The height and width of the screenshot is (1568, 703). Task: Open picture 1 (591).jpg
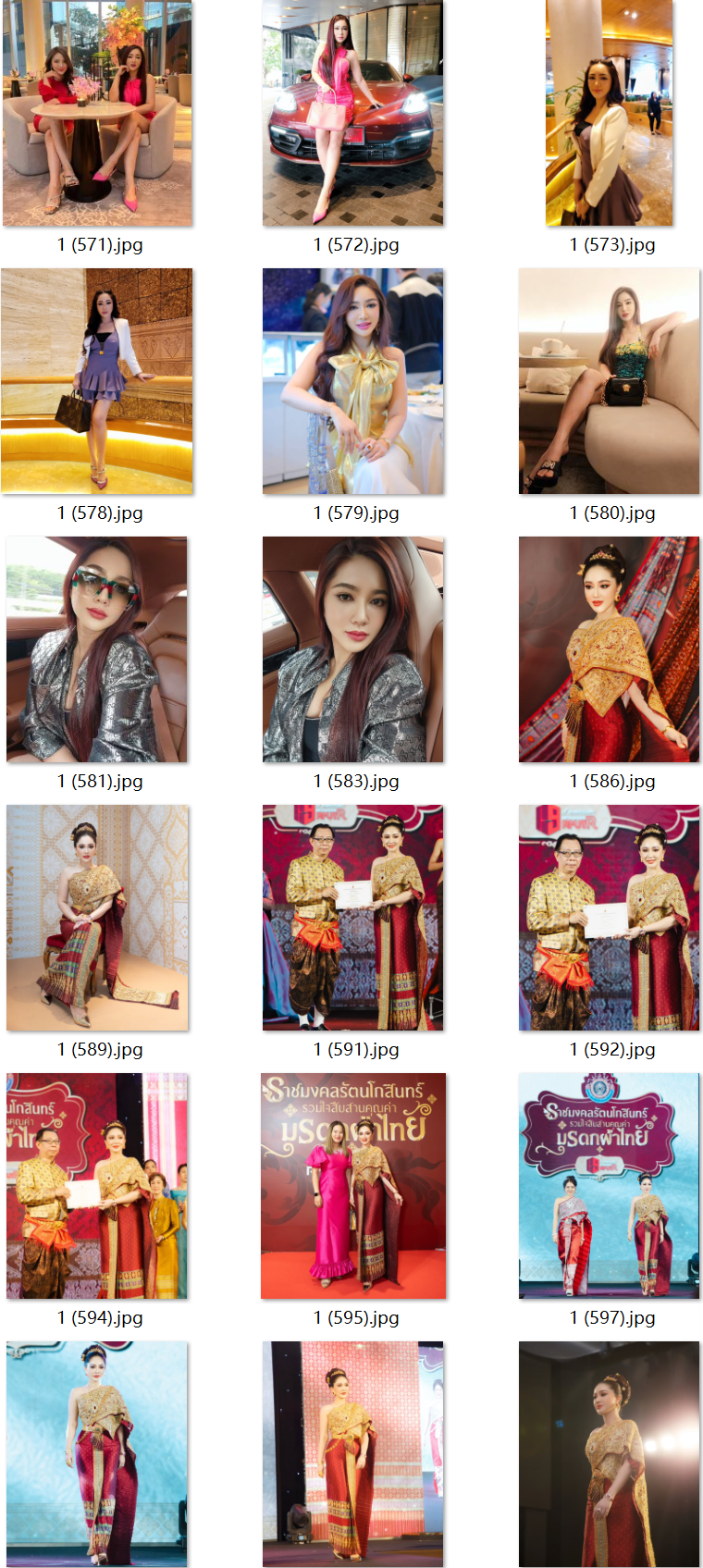[x=352, y=918]
